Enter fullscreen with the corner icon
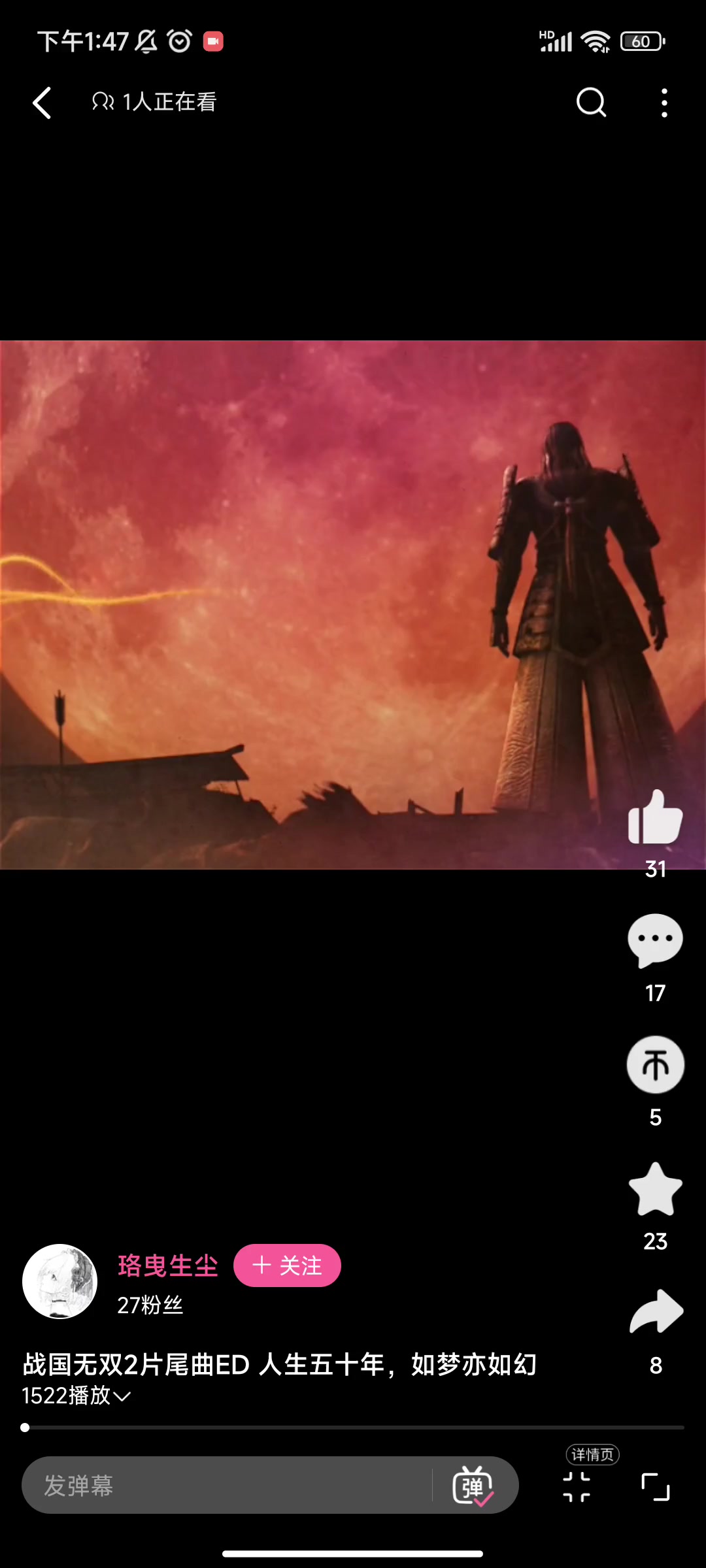Image resolution: width=706 pixels, height=1568 pixels. [x=655, y=1486]
